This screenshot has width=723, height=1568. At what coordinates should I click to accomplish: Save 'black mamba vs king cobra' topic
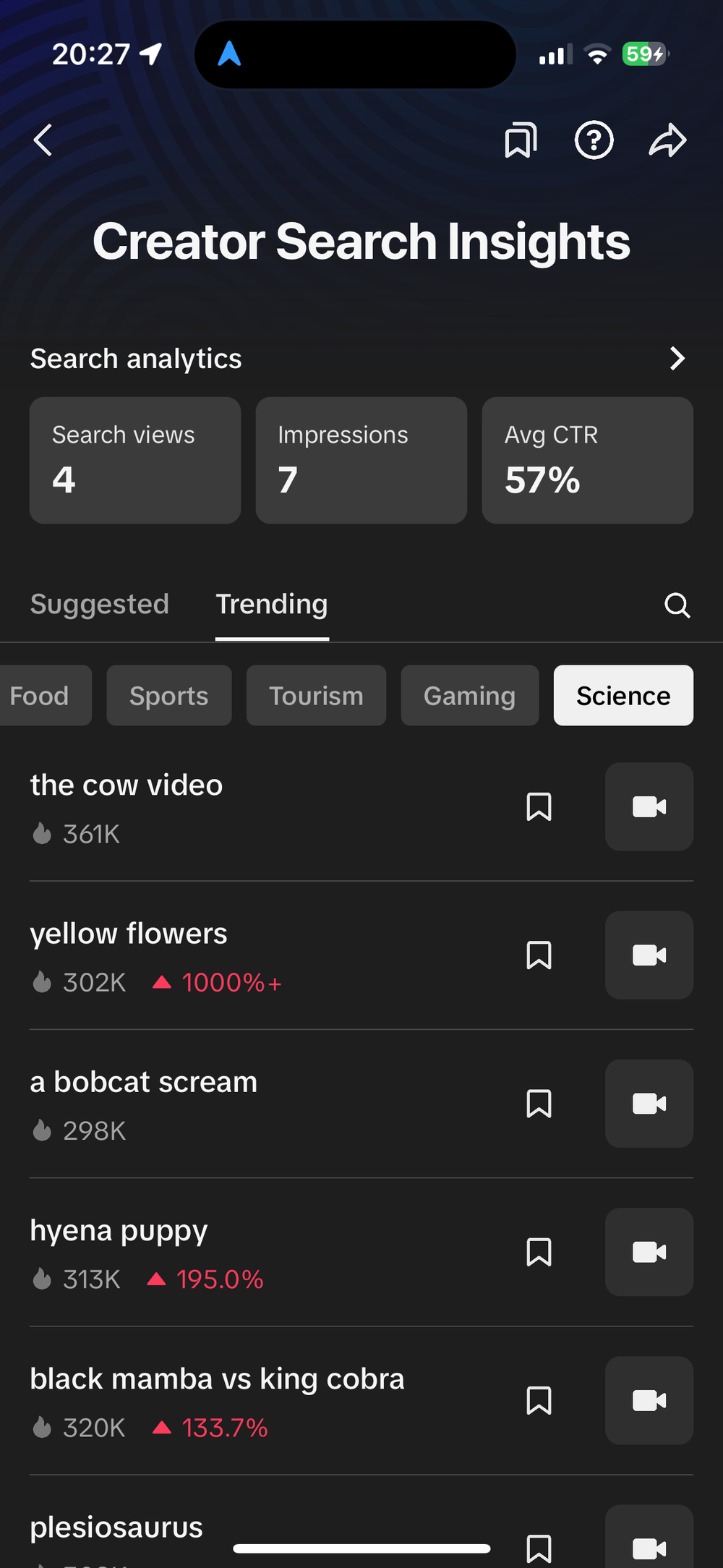point(539,1401)
